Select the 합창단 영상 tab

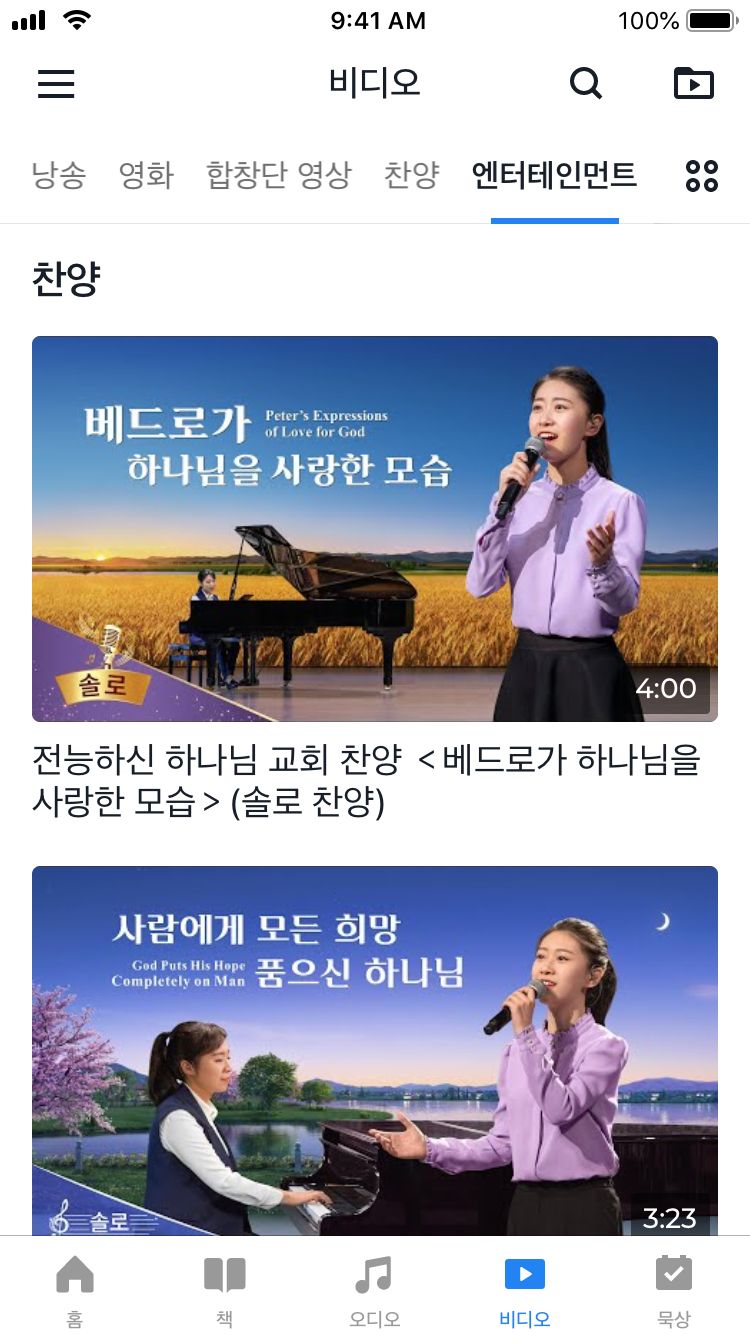pos(278,175)
